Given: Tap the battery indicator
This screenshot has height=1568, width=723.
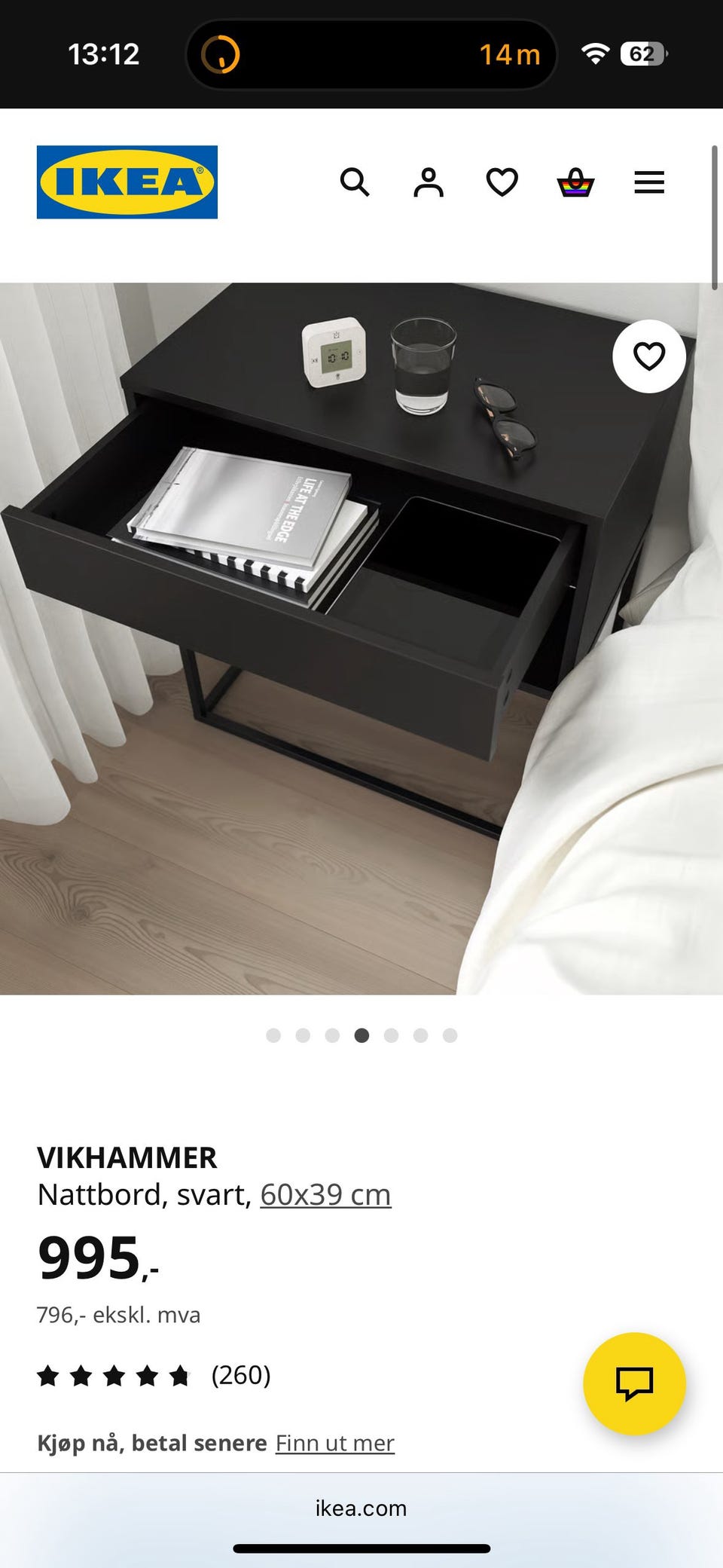Looking at the screenshot, I should (644, 53).
